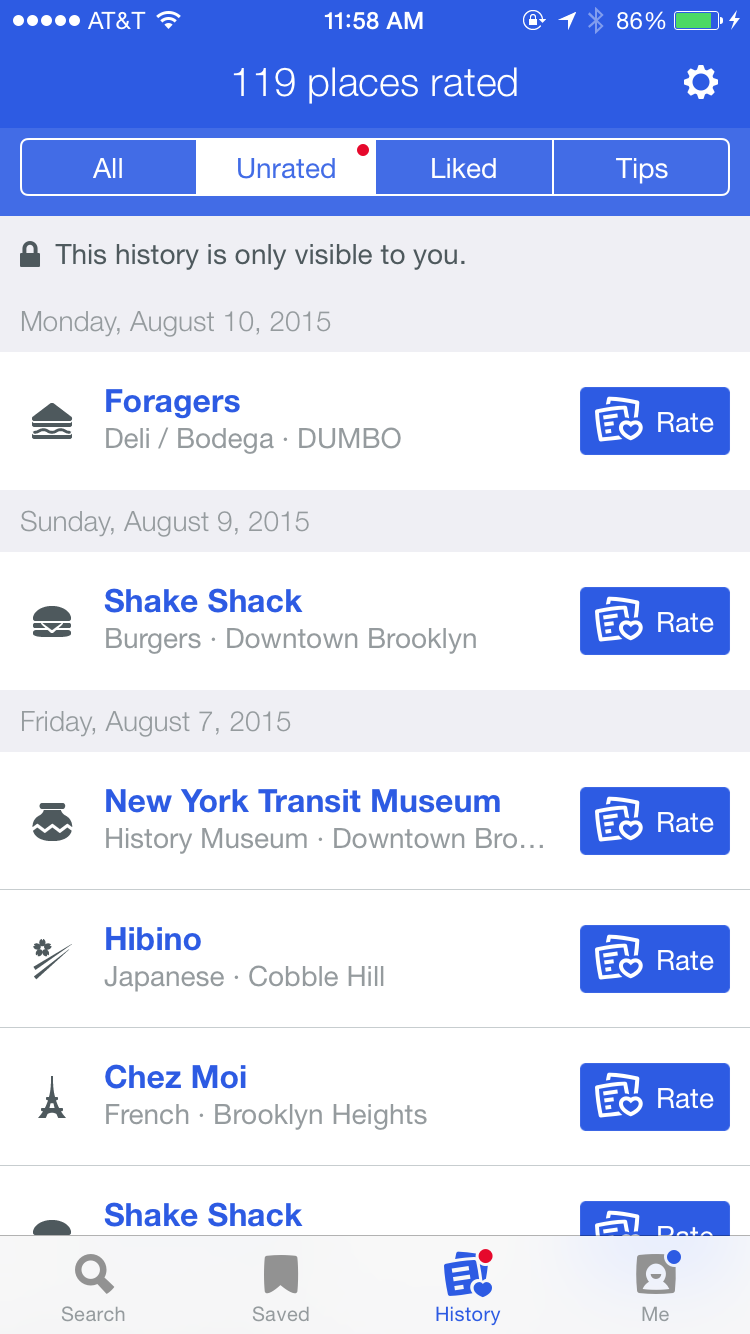Rate New York Transit Museum
Image resolution: width=750 pixels, height=1334 pixels.
click(x=655, y=822)
